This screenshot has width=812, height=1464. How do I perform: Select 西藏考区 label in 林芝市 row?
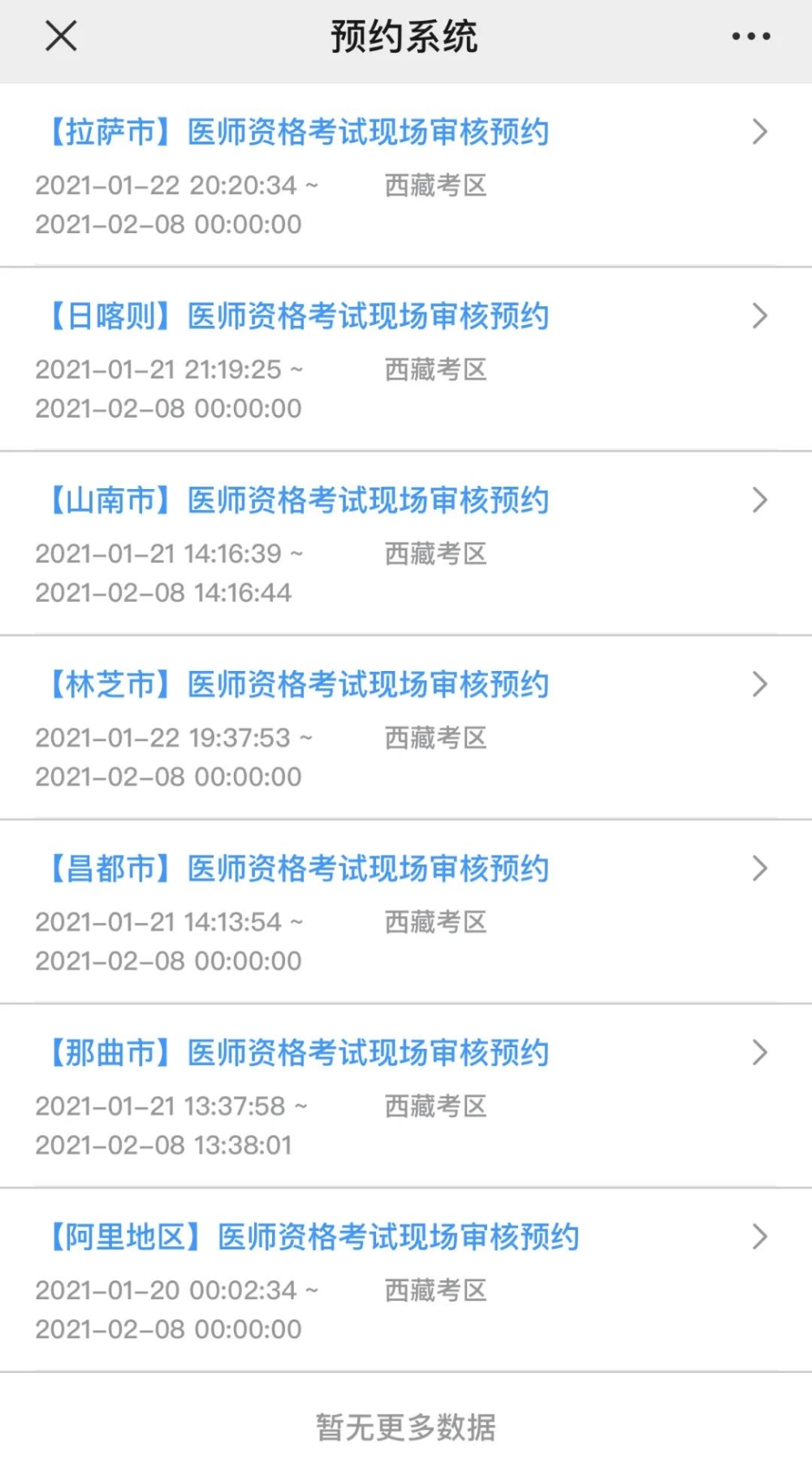(436, 738)
